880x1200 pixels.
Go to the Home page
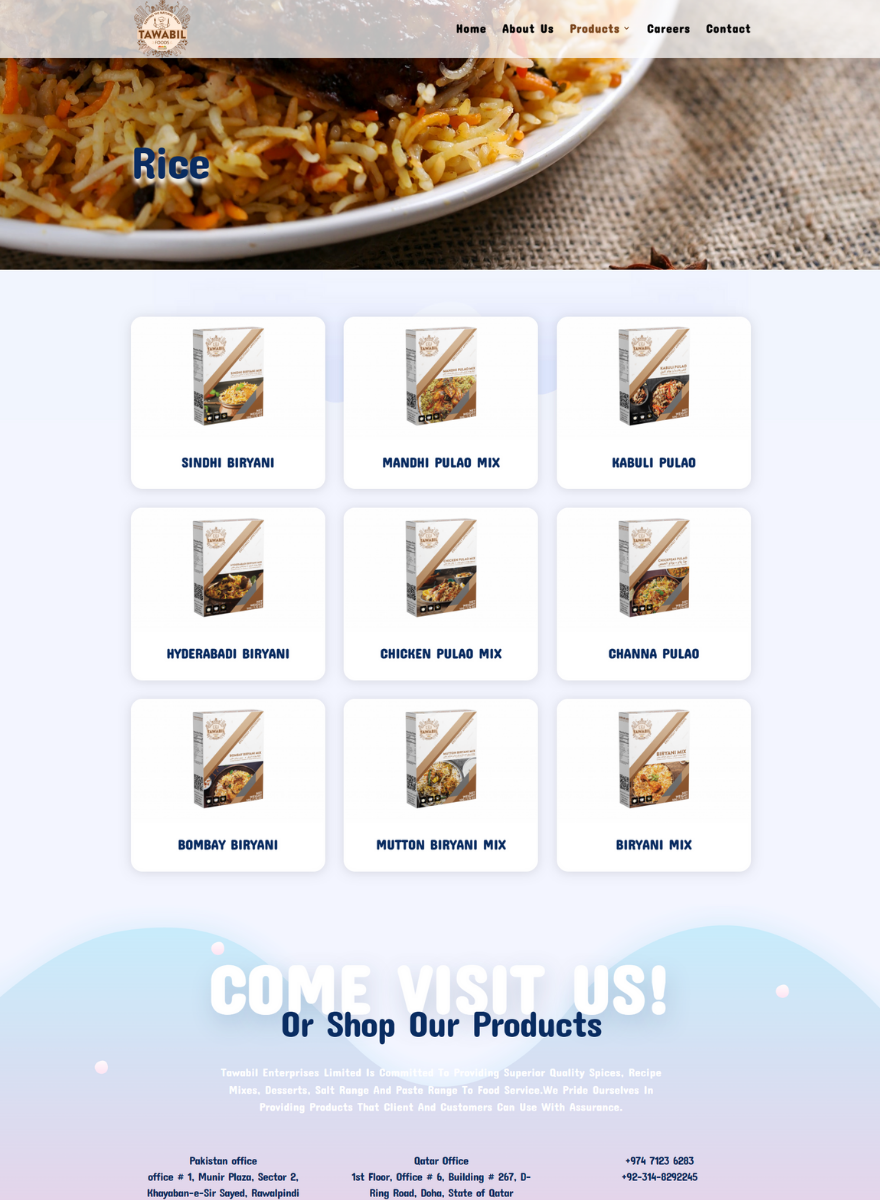471,29
